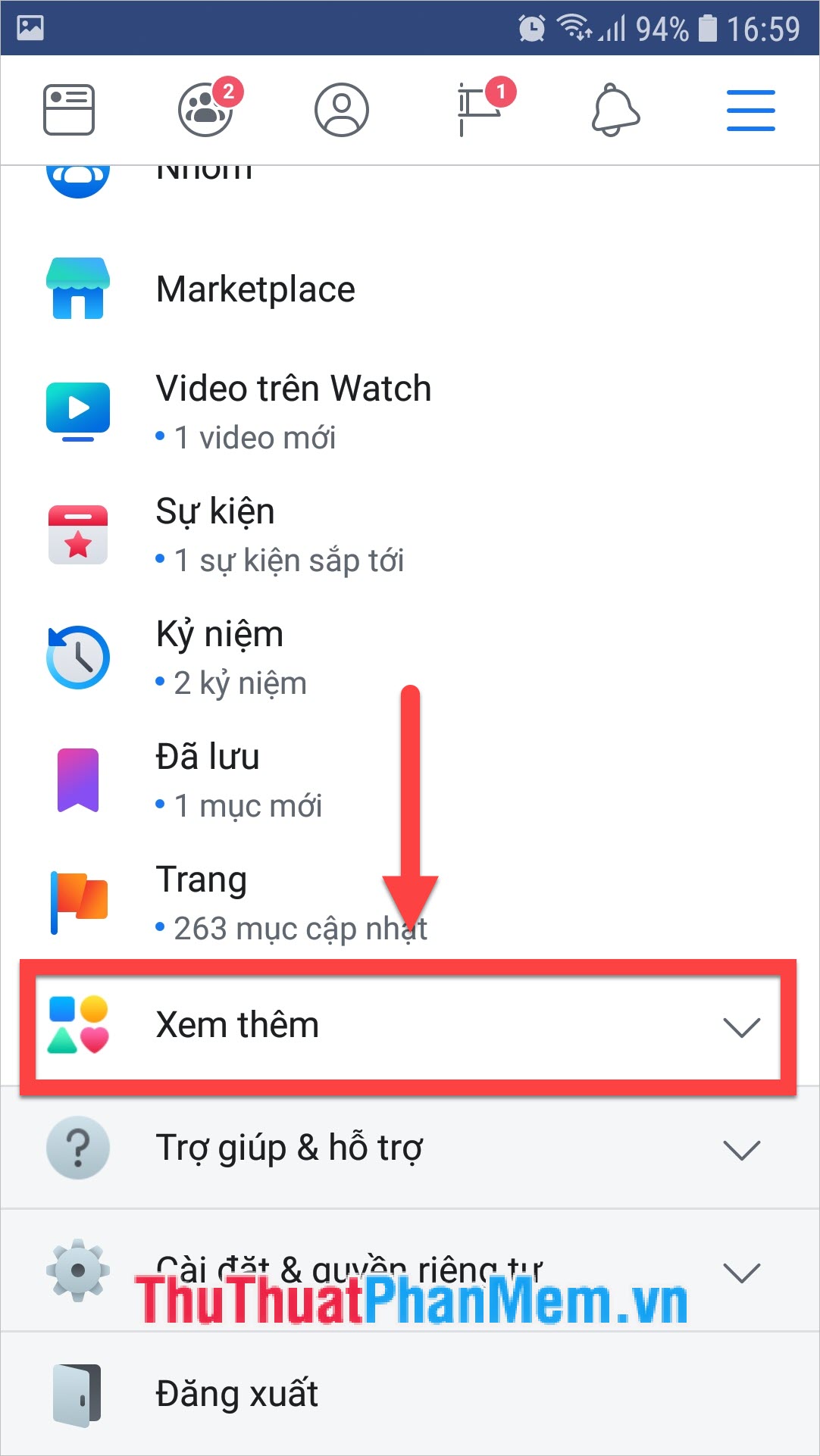The image size is (820, 1456).
Task: Expand Trợ giúp & hỗ trợ
Action: [x=408, y=1148]
